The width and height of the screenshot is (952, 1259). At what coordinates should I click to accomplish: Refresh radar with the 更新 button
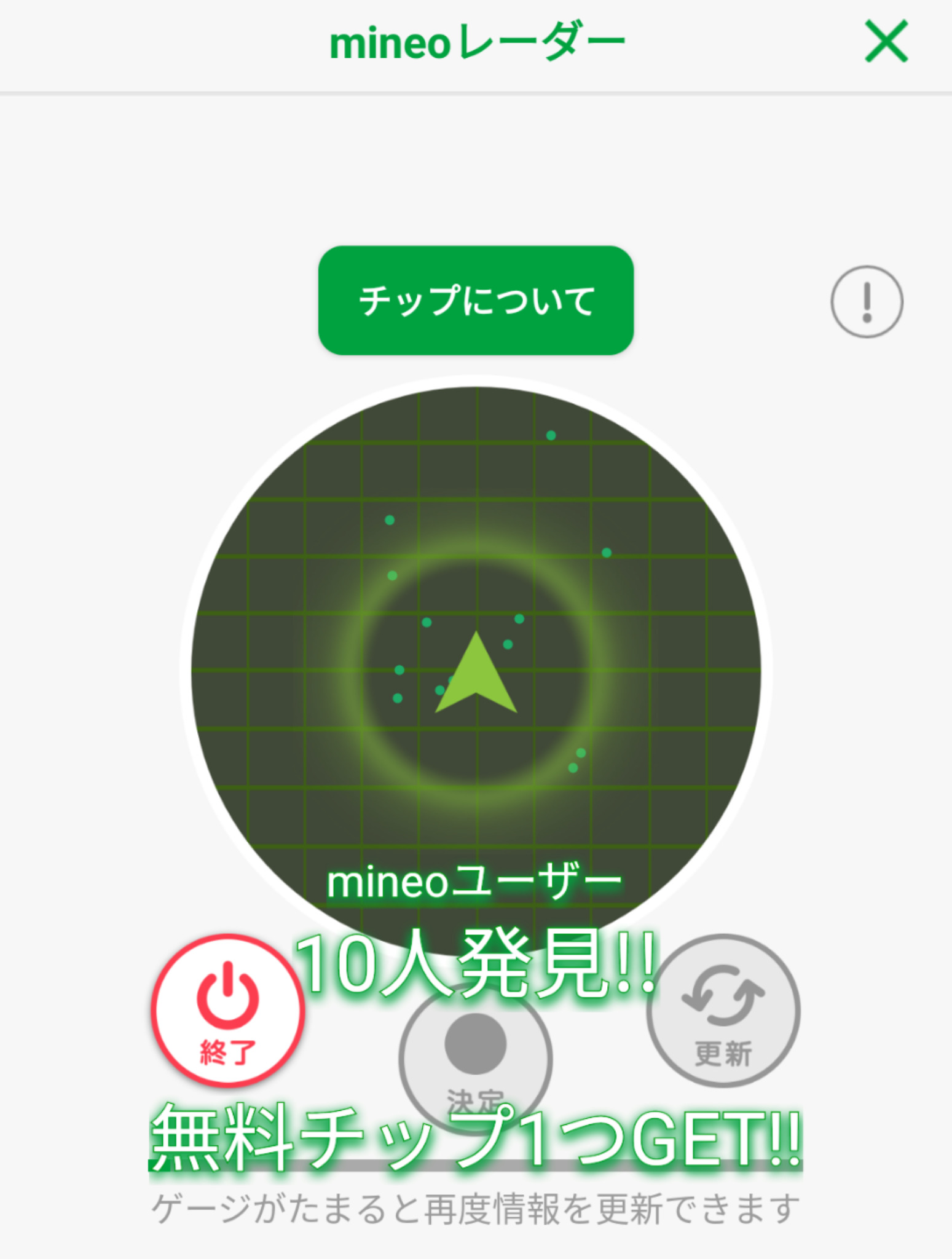(723, 1011)
